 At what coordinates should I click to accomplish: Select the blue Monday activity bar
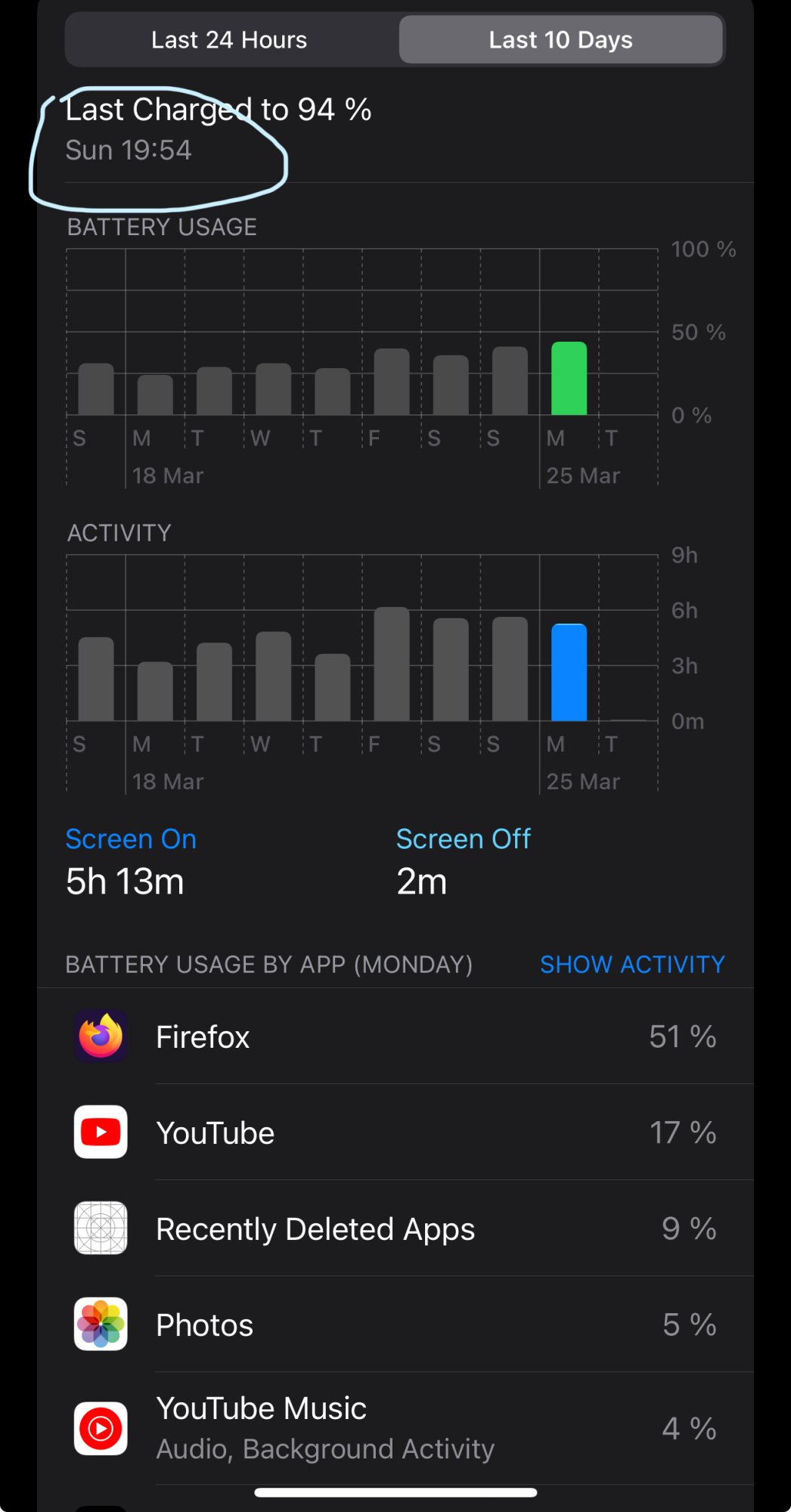tap(569, 672)
